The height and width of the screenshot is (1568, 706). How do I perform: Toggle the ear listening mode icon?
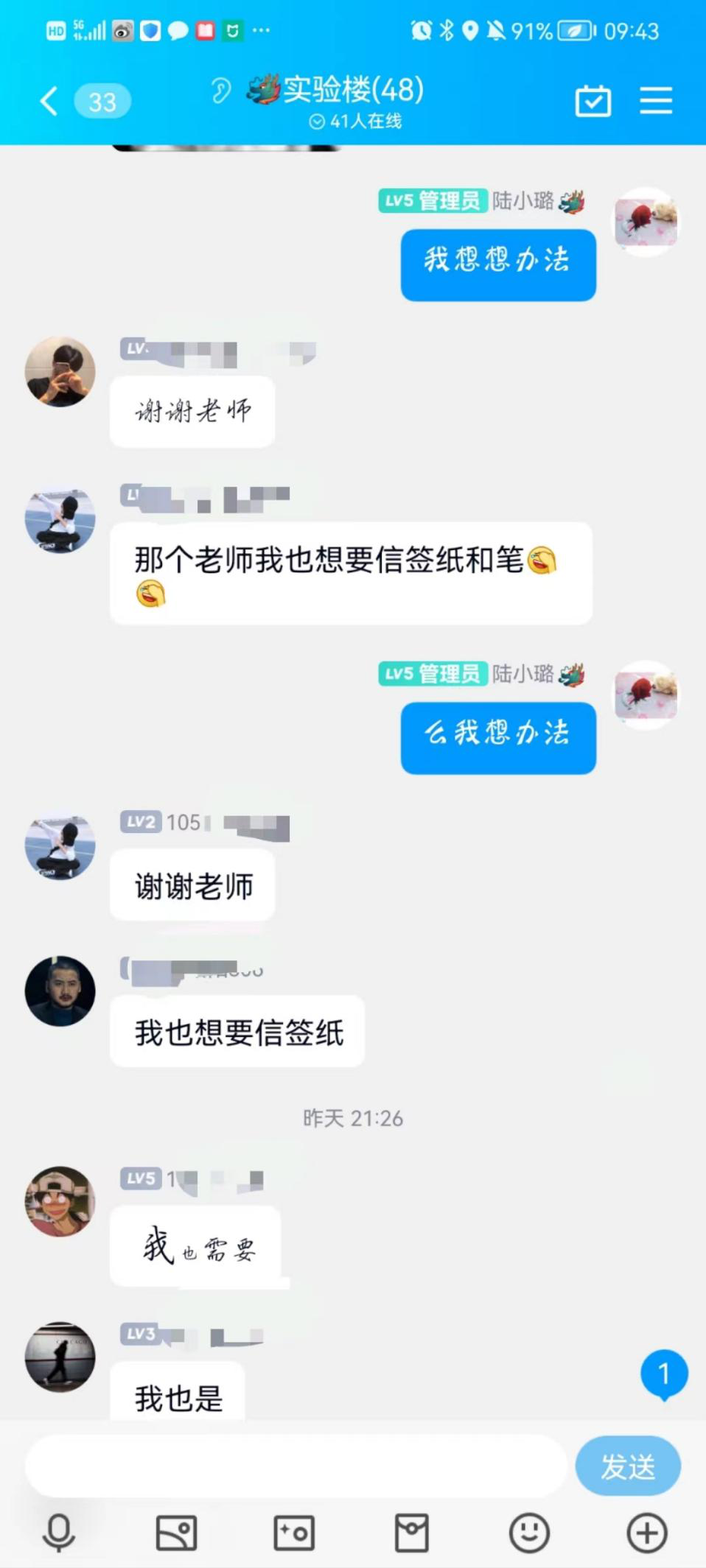click(x=220, y=91)
